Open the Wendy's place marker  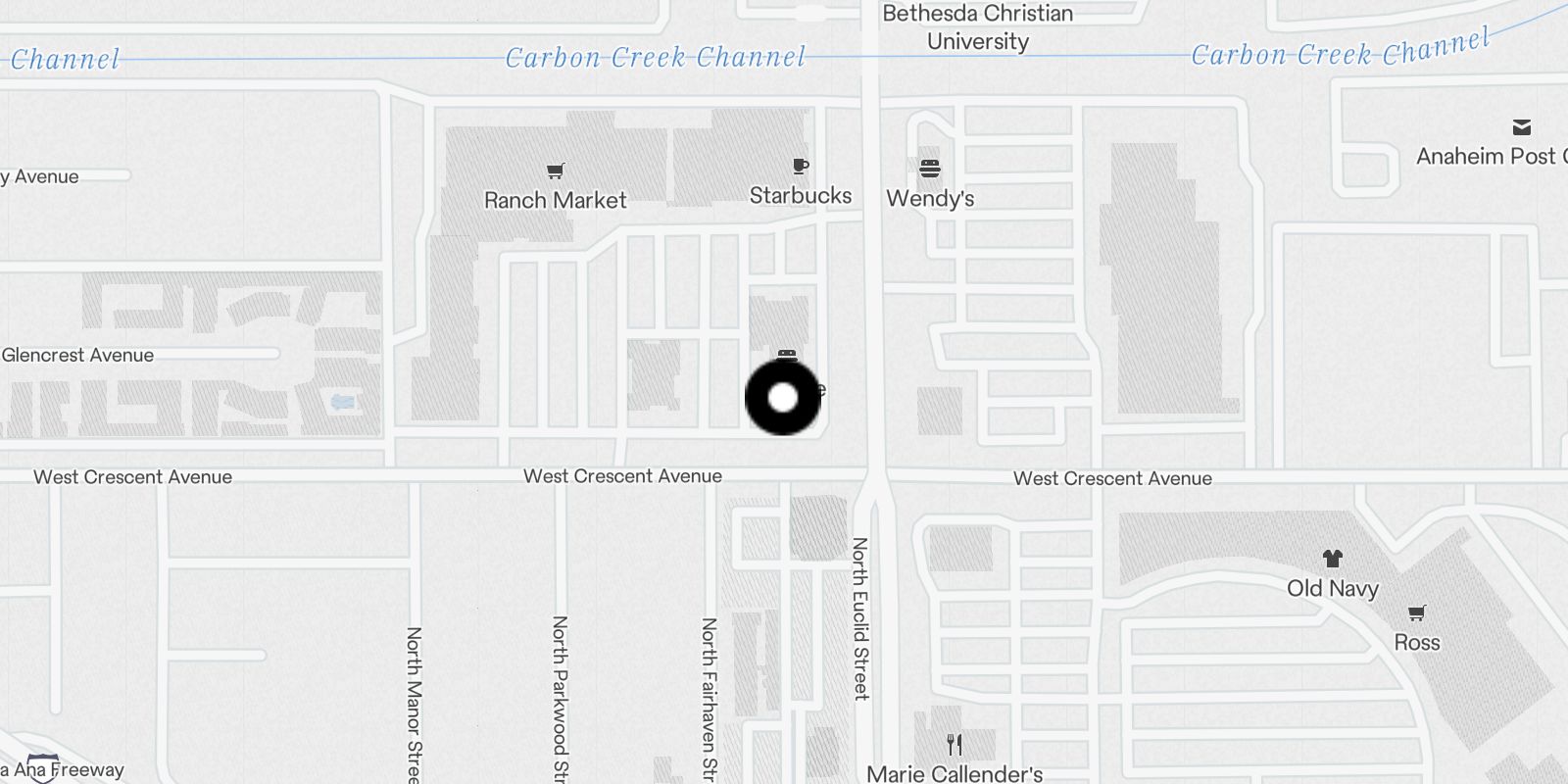point(929,169)
